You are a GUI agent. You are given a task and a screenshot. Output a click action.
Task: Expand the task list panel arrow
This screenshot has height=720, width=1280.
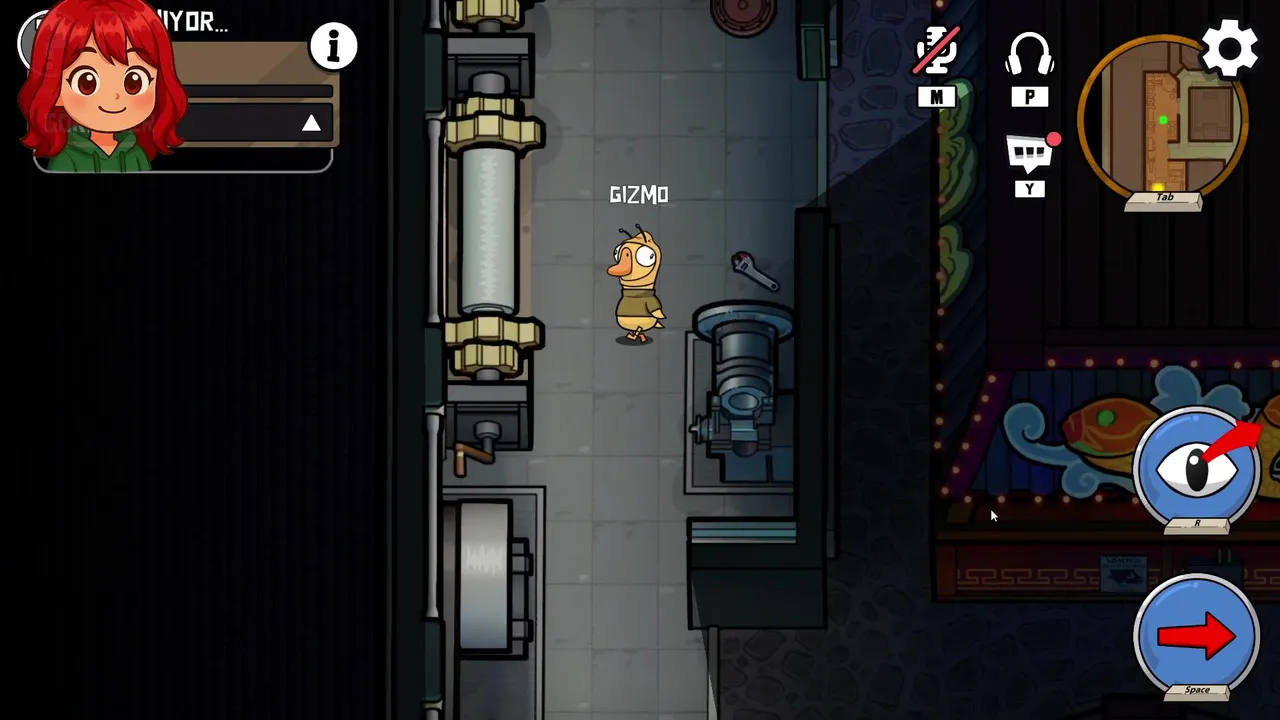coord(311,123)
